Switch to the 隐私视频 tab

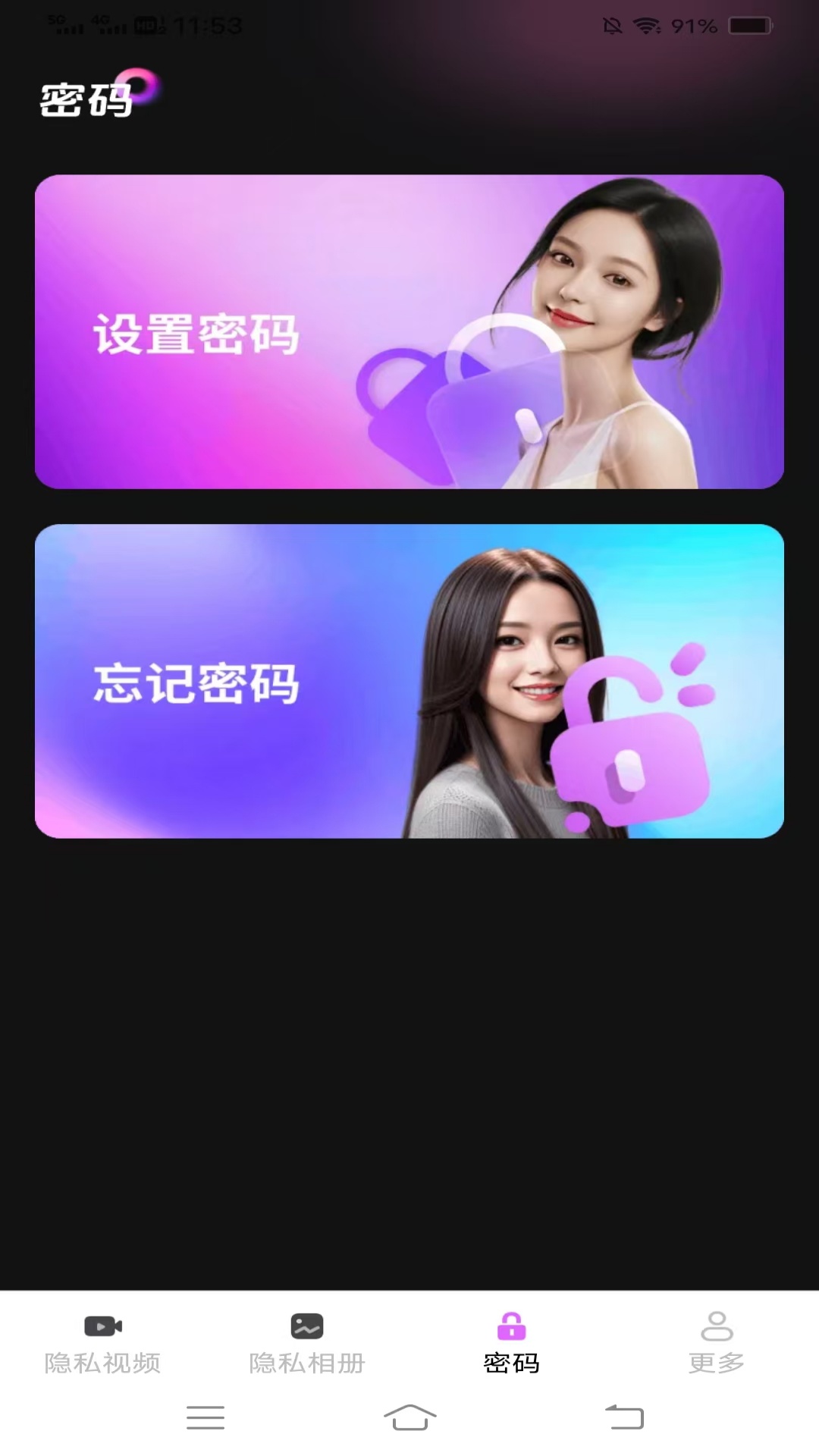click(102, 1344)
